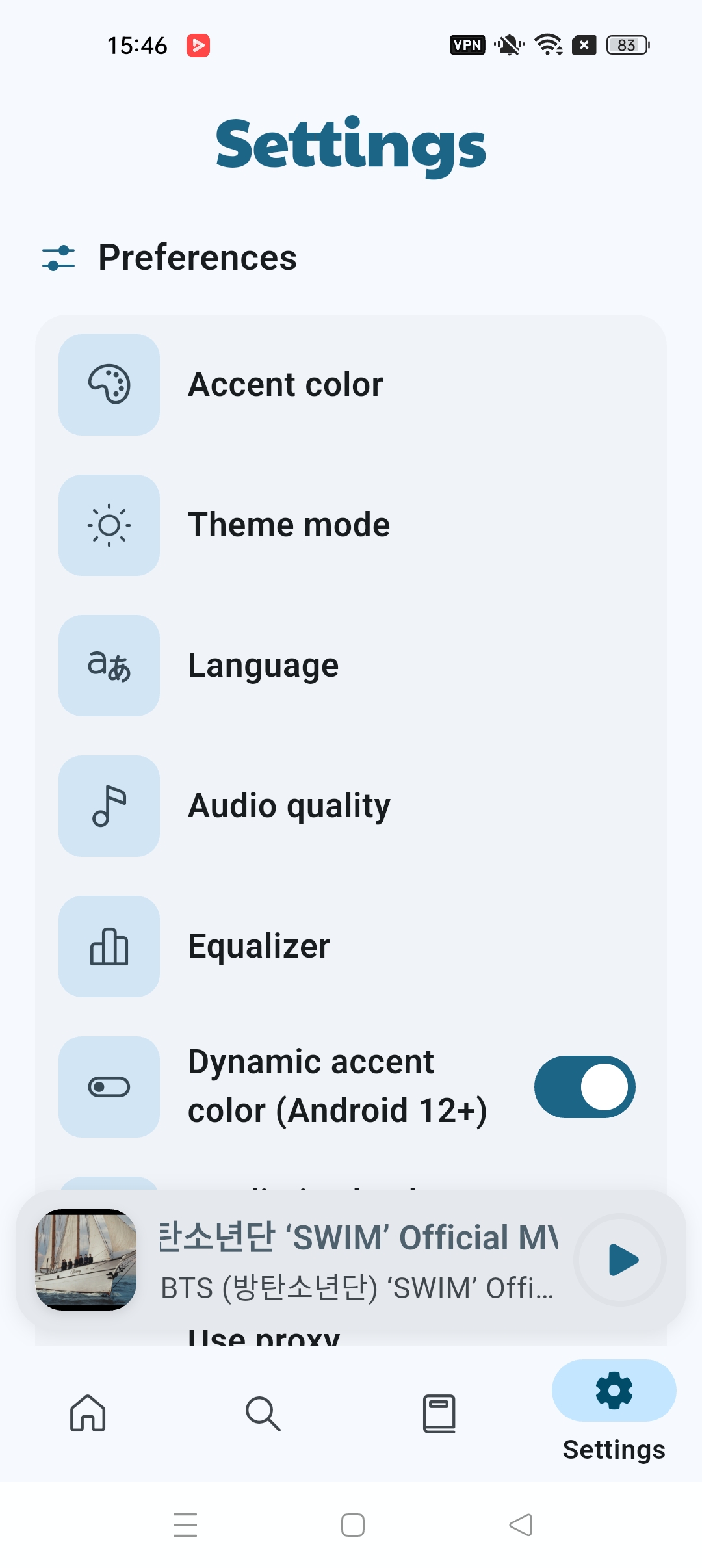Switch to the Library tab
The image size is (702, 1568).
coord(439,1413)
